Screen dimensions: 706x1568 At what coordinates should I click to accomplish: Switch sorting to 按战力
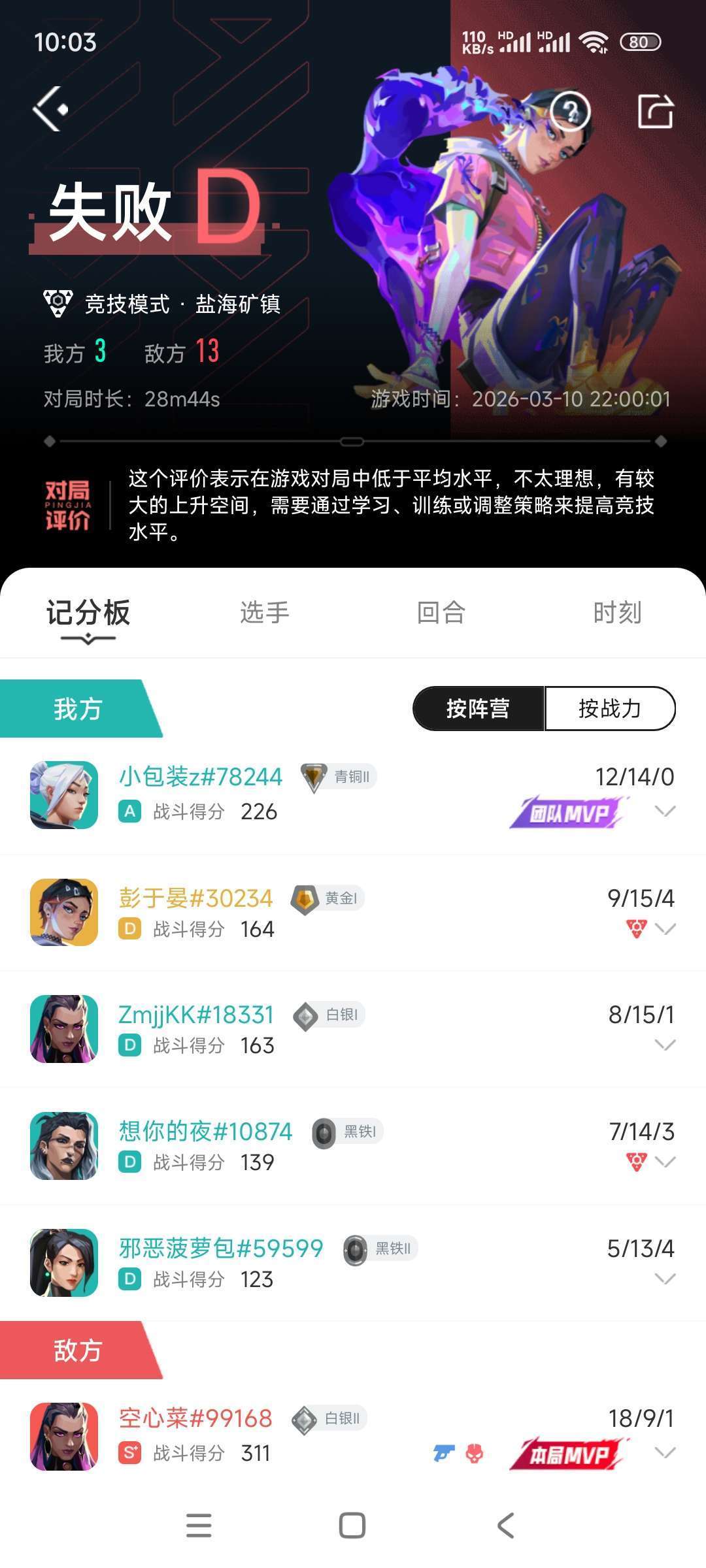[x=610, y=708]
